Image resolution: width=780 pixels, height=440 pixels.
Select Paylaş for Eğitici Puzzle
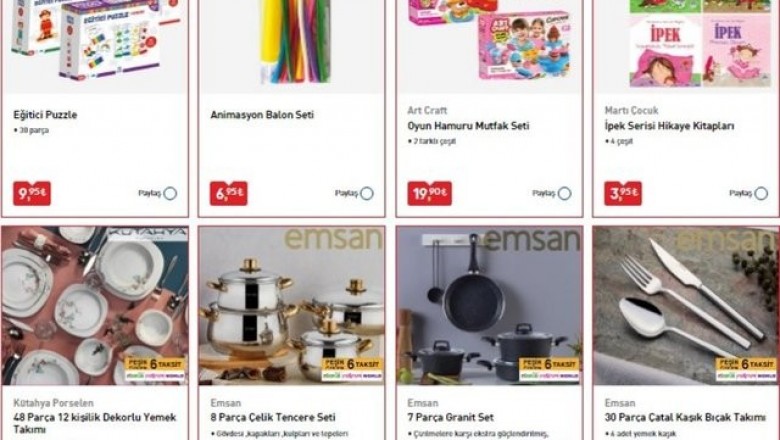[x=170, y=193]
